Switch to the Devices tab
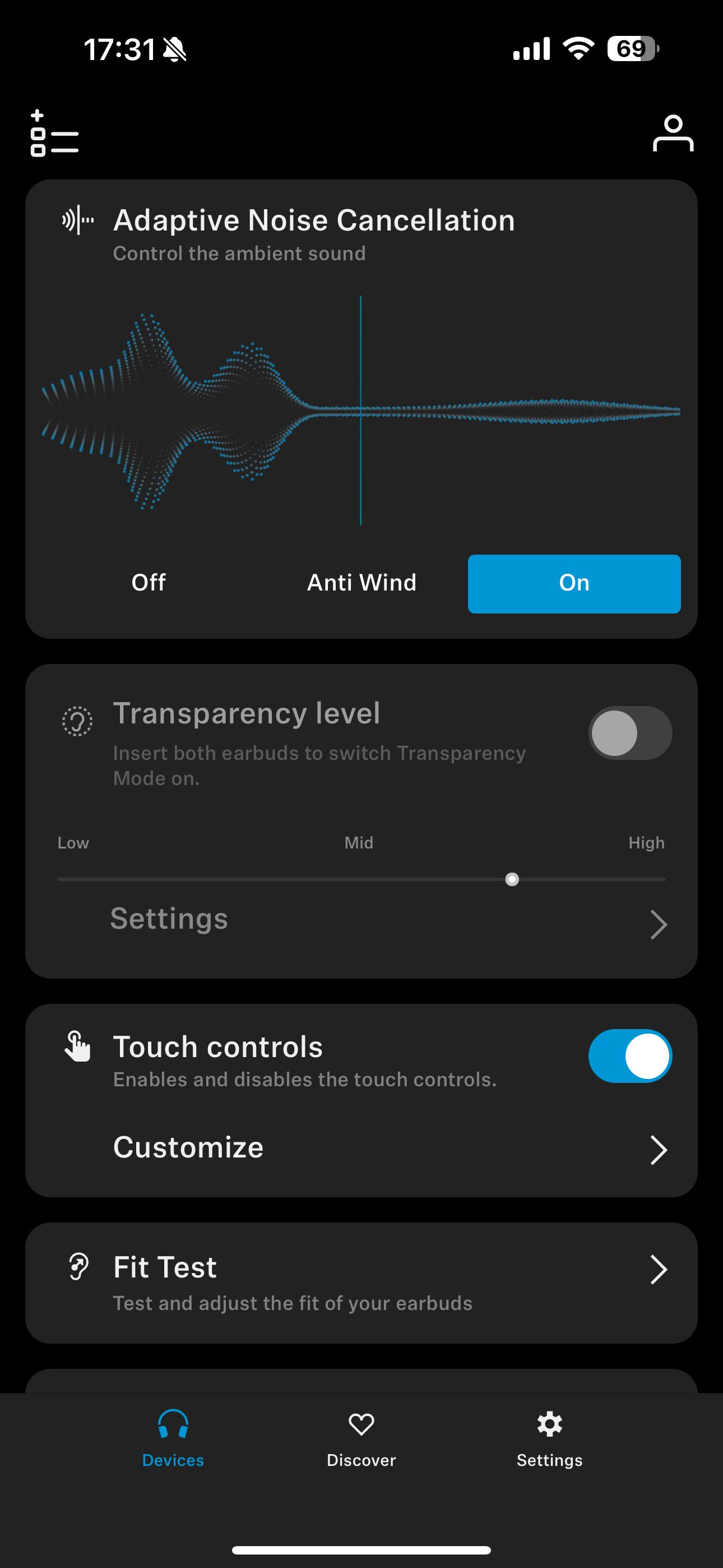 click(173, 1438)
